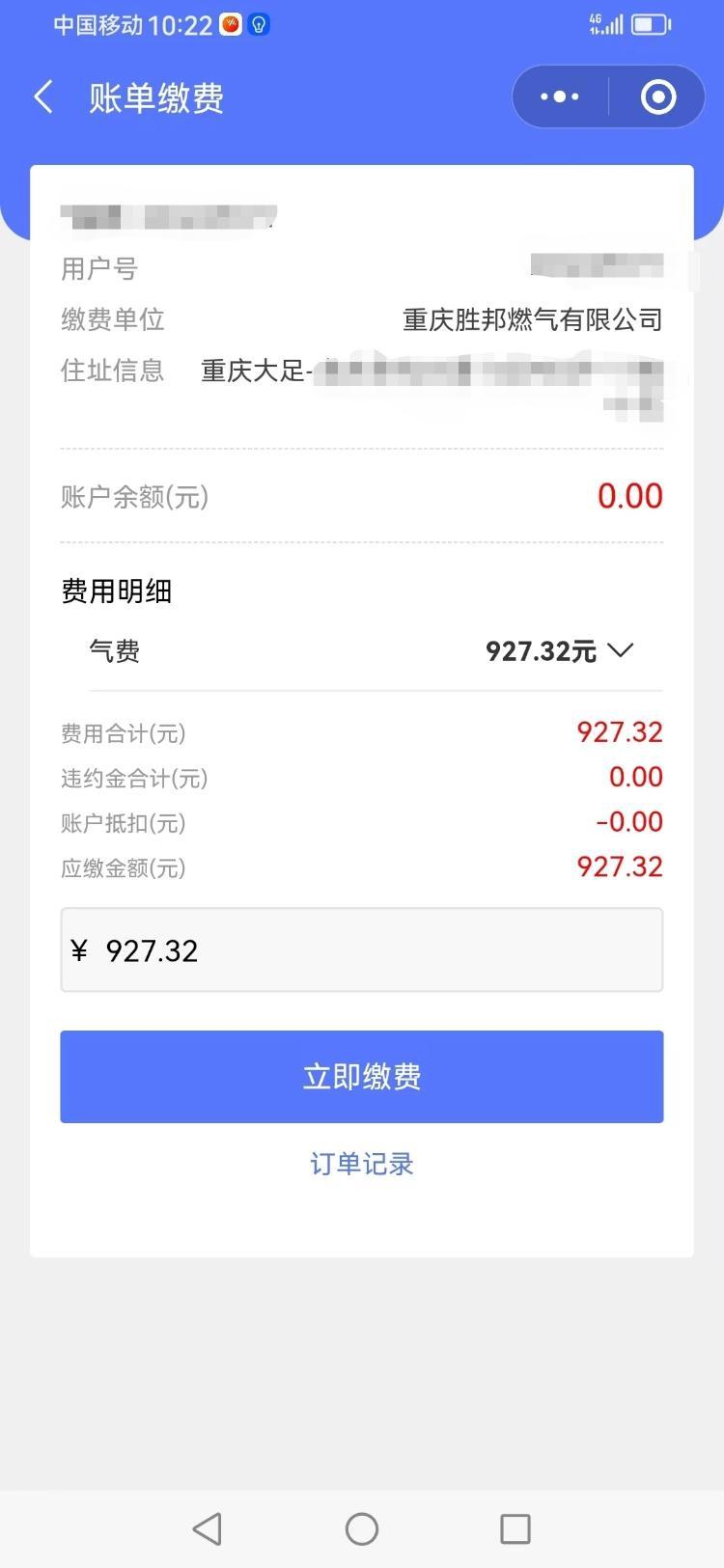Open recent apps via the square button

(515, 1528)
